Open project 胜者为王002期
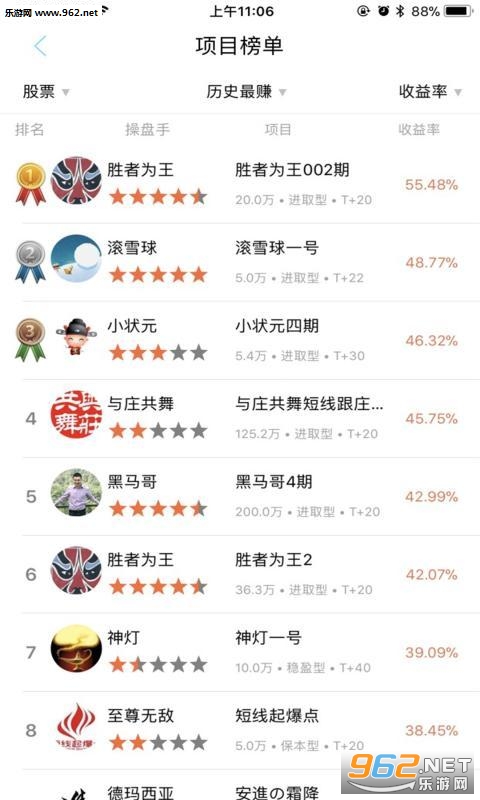The width and height of the screenshot is (480, 800). point(240,184)
